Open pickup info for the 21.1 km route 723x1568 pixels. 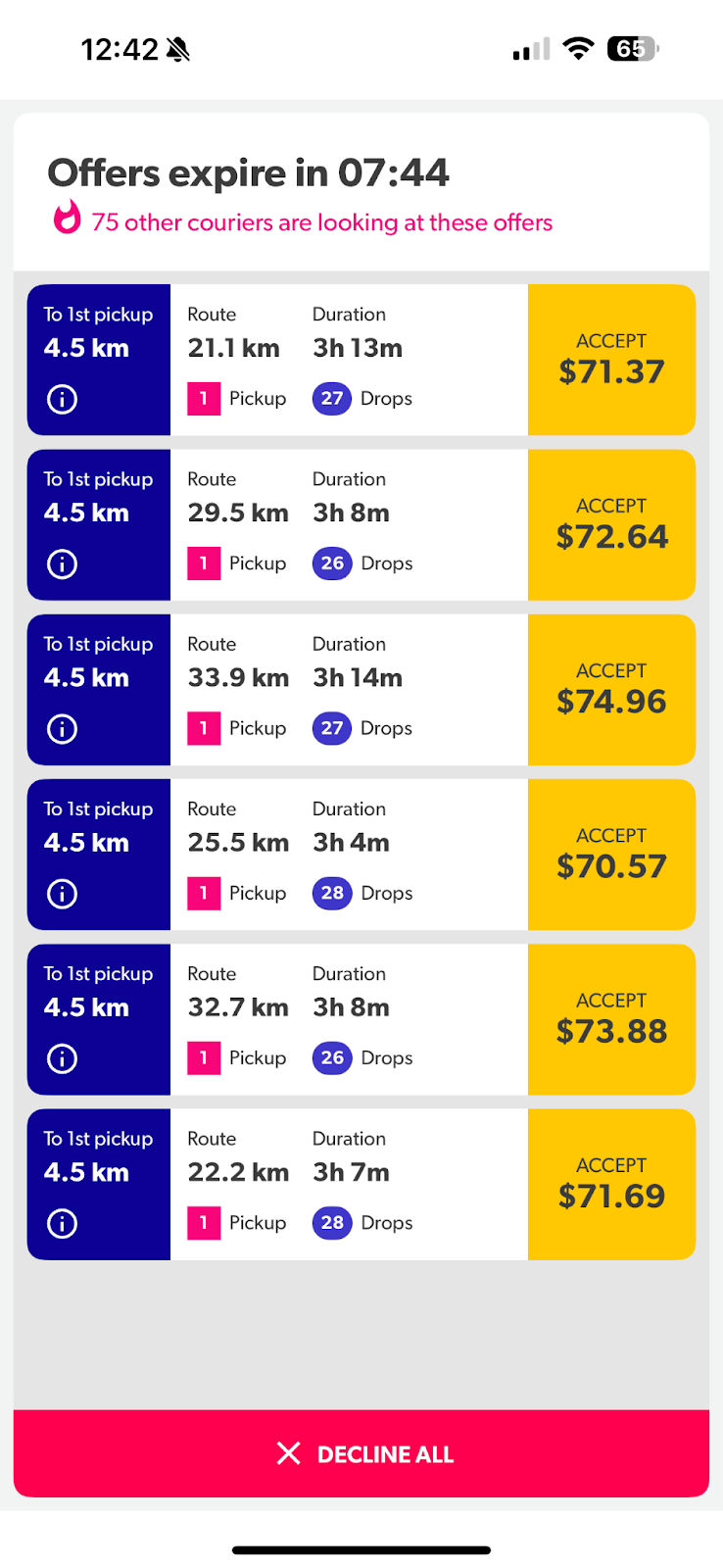pos(63,399)
